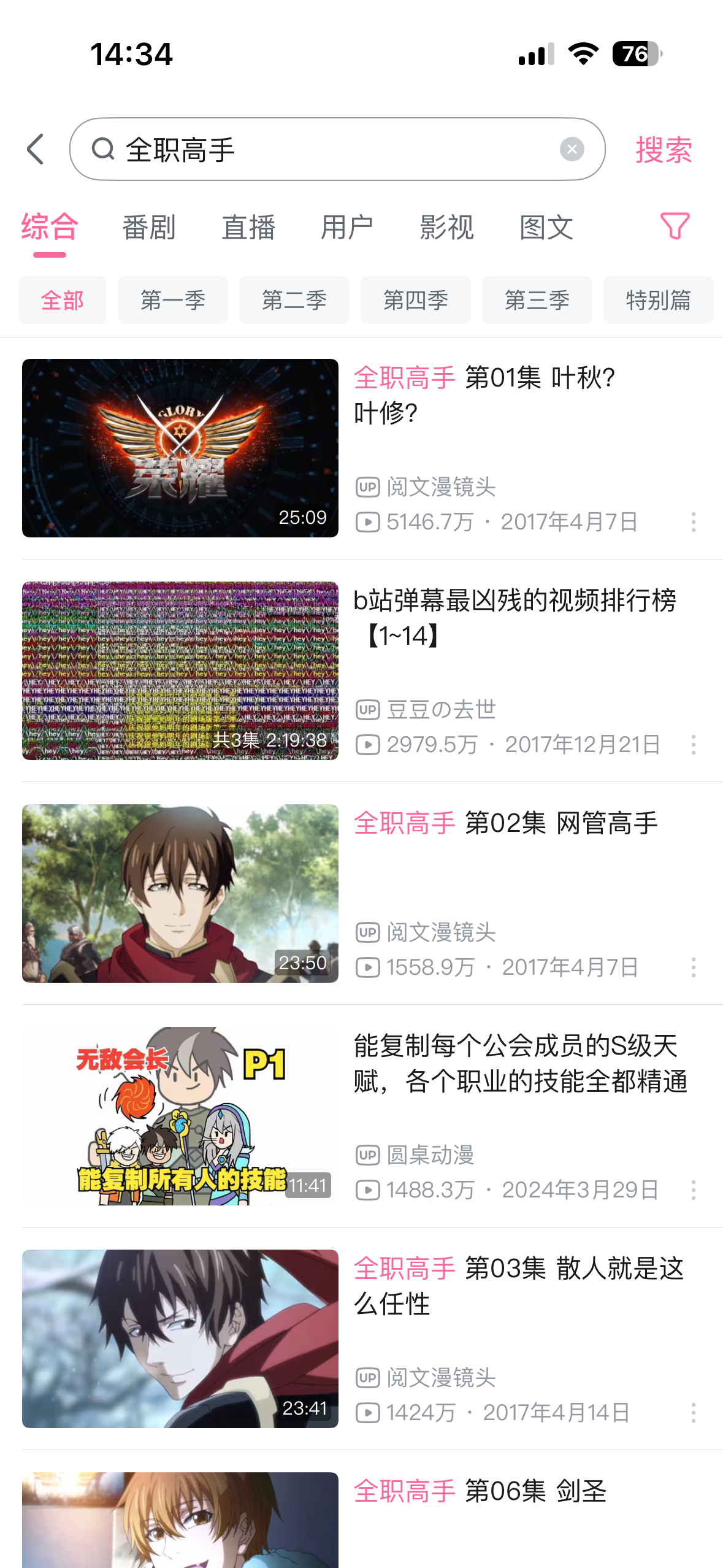Open more options for 第02集 网管高手

tap(693, 967)
